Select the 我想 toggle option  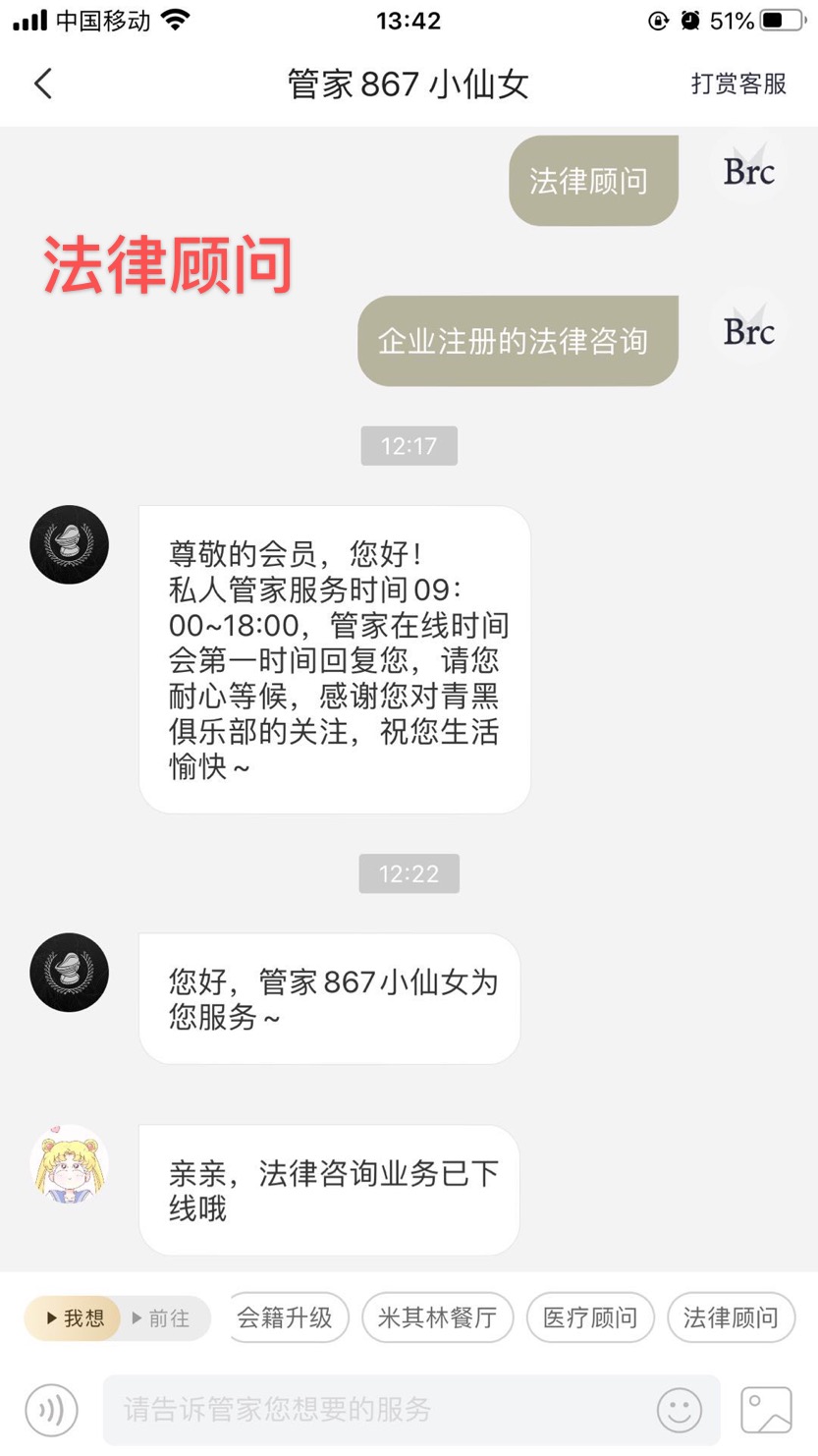click(x=74, y=1318)
